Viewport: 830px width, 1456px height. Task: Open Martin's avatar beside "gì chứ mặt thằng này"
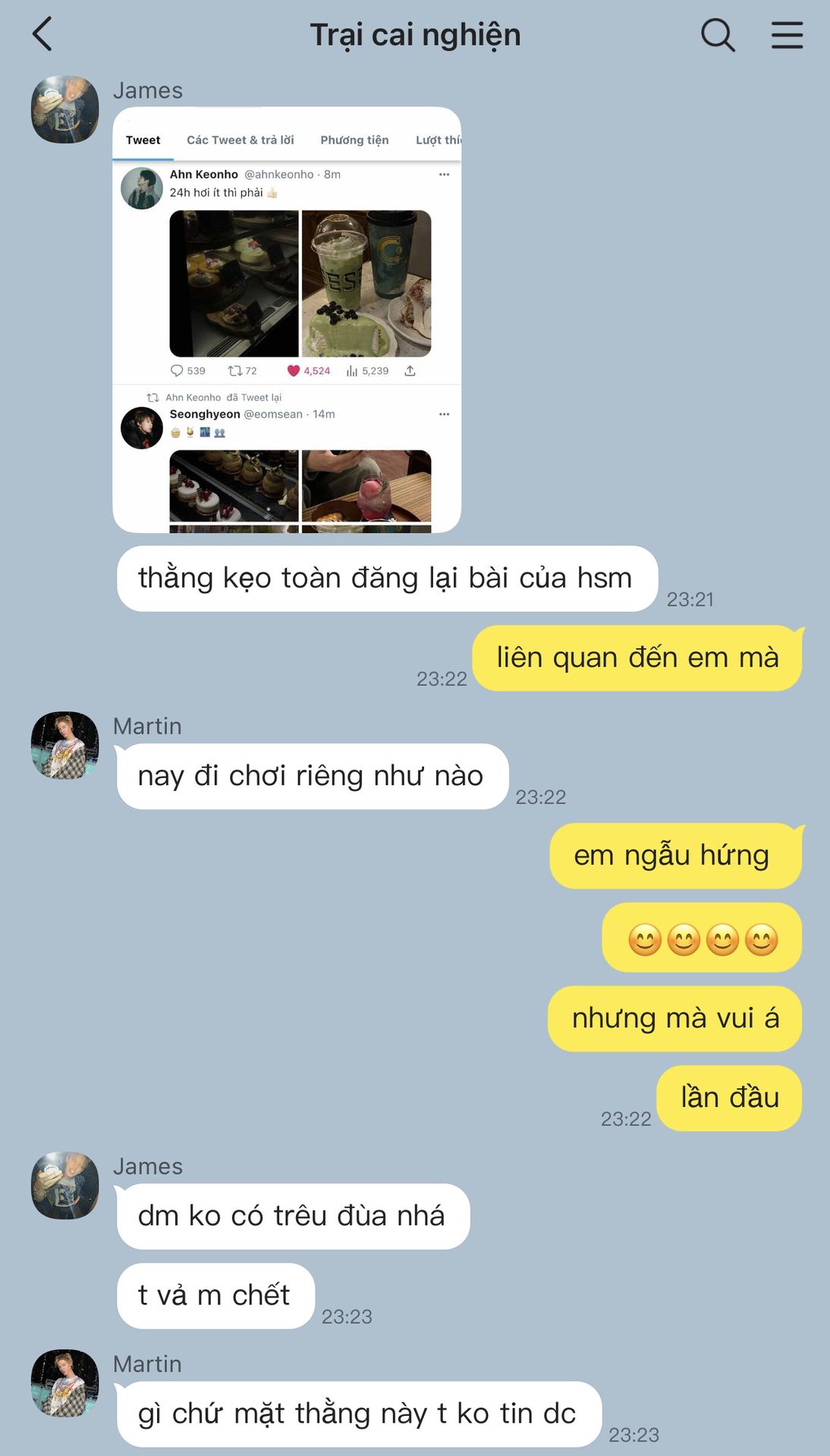coord(64,1382)
